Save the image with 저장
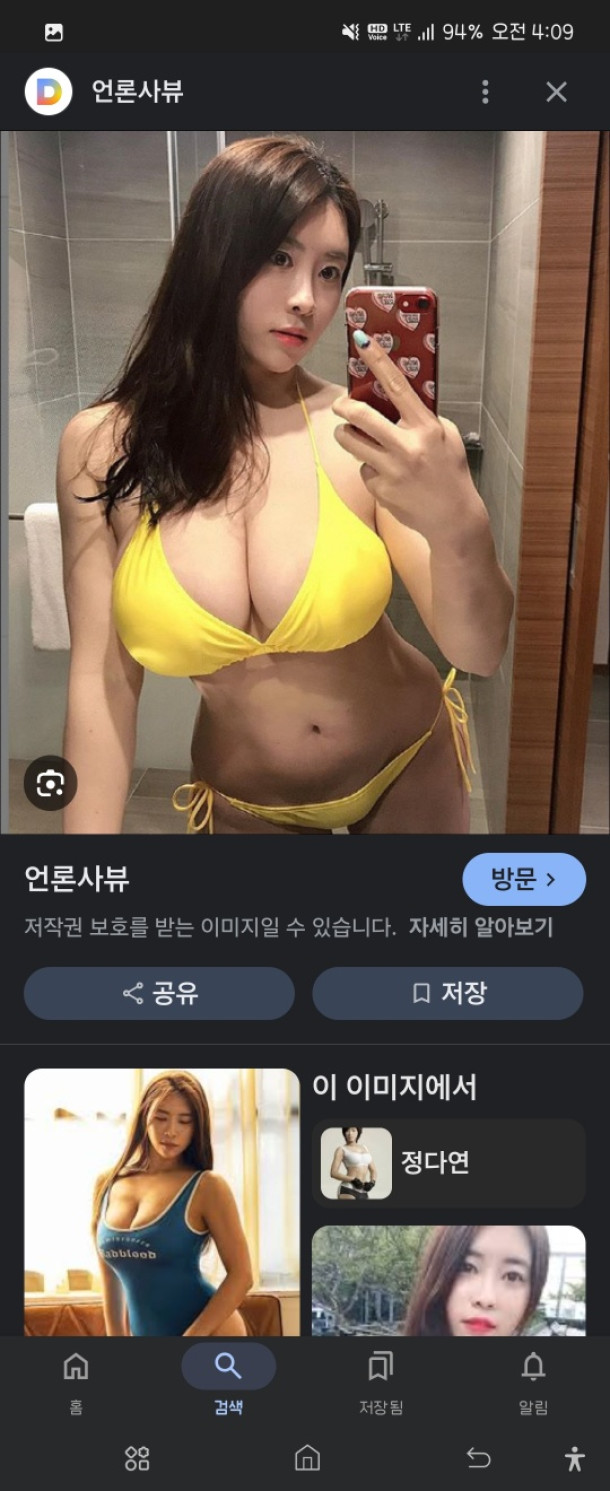The width and height of the screenshot is (610, 1491). click(448, 993)
